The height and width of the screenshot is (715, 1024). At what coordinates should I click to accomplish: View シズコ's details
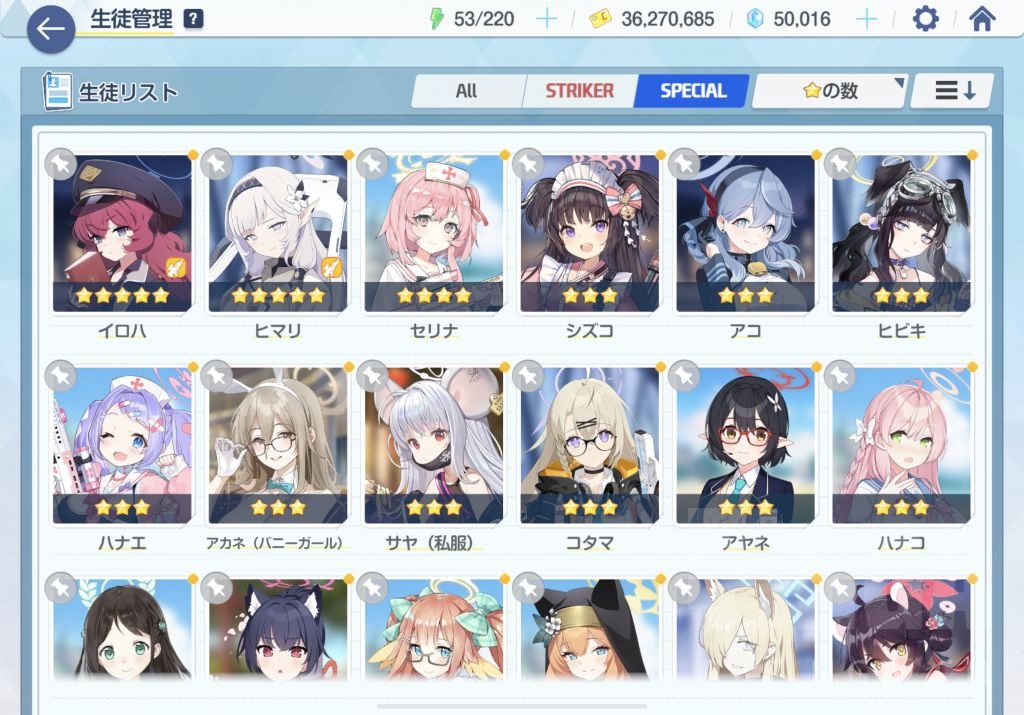[x=589, y=234]
